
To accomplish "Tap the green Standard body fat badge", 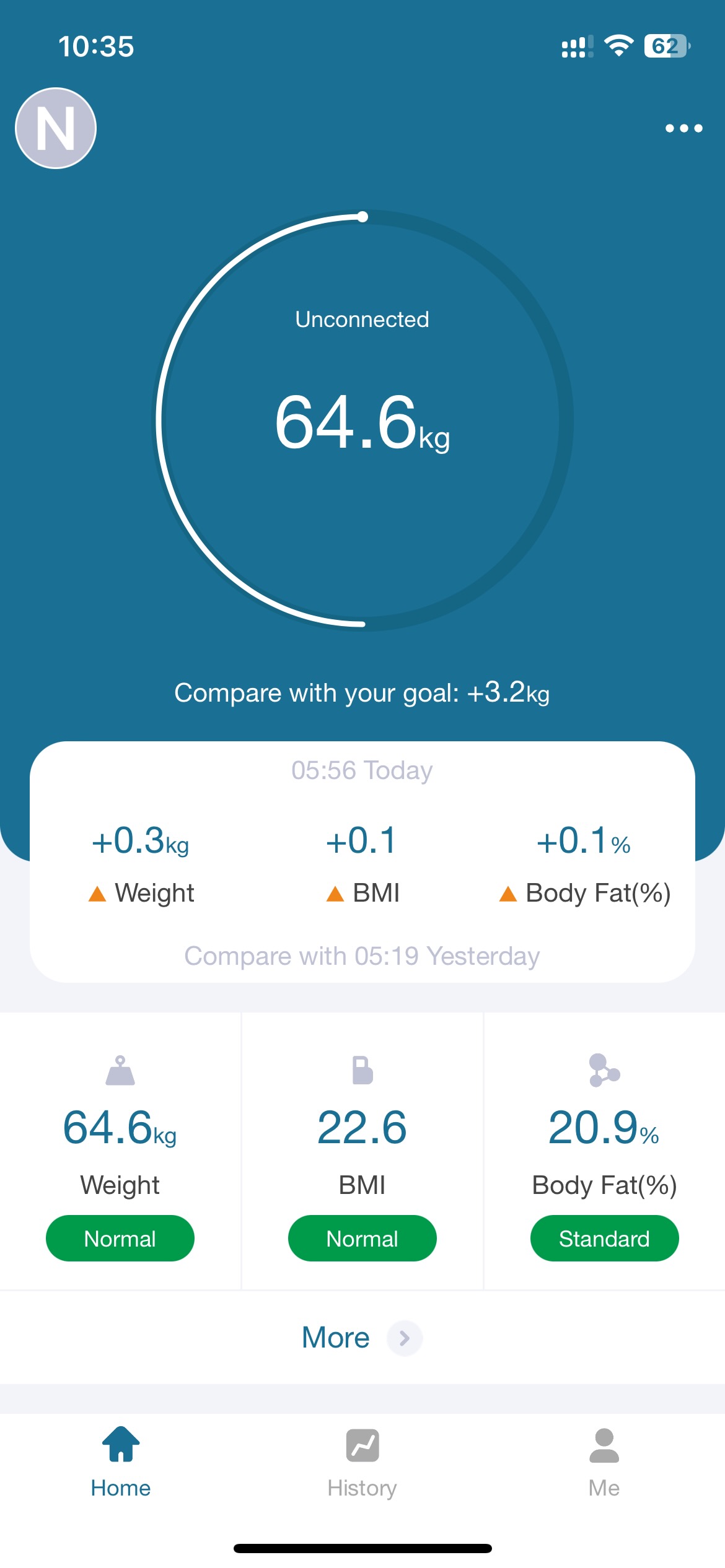I will coord(604,1239).
